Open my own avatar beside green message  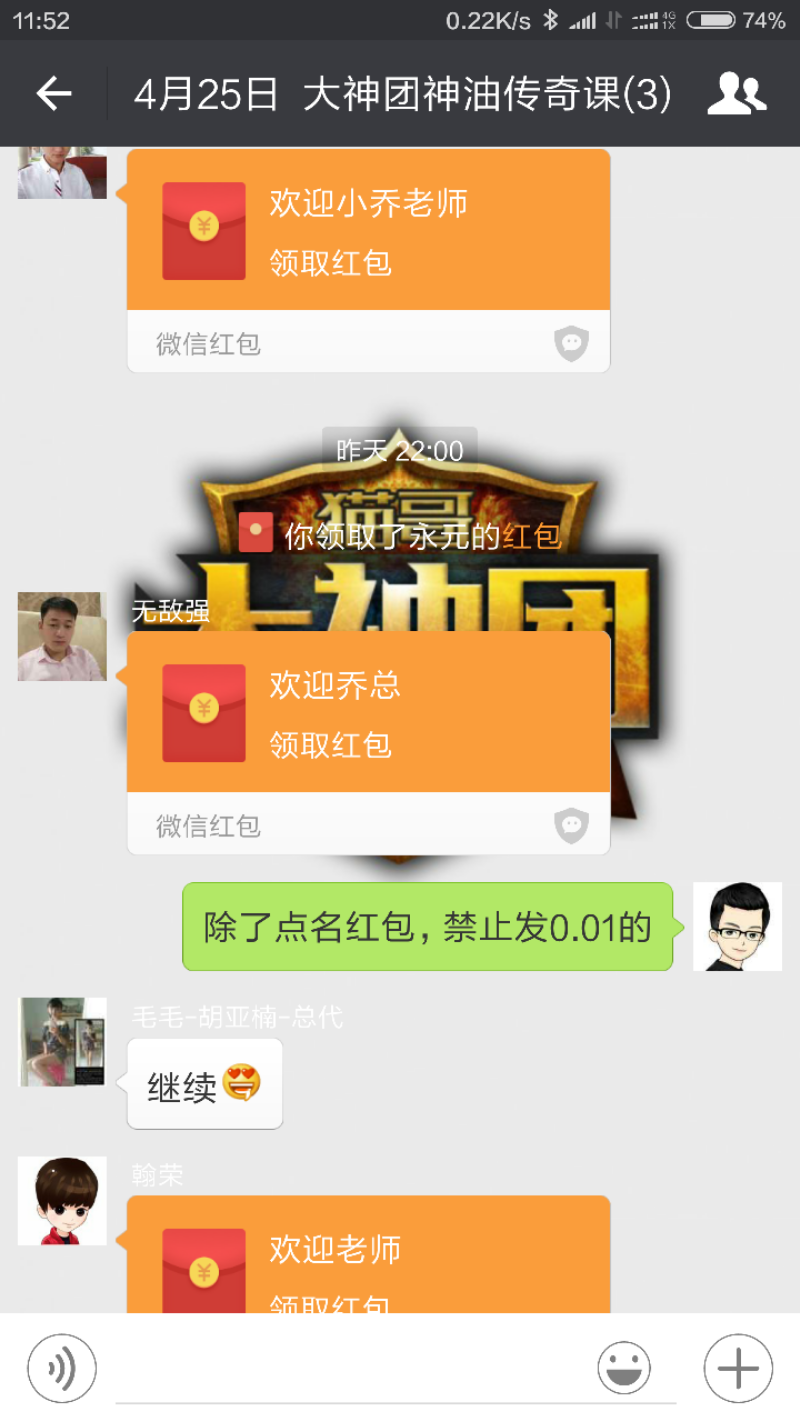click(737, 926)
